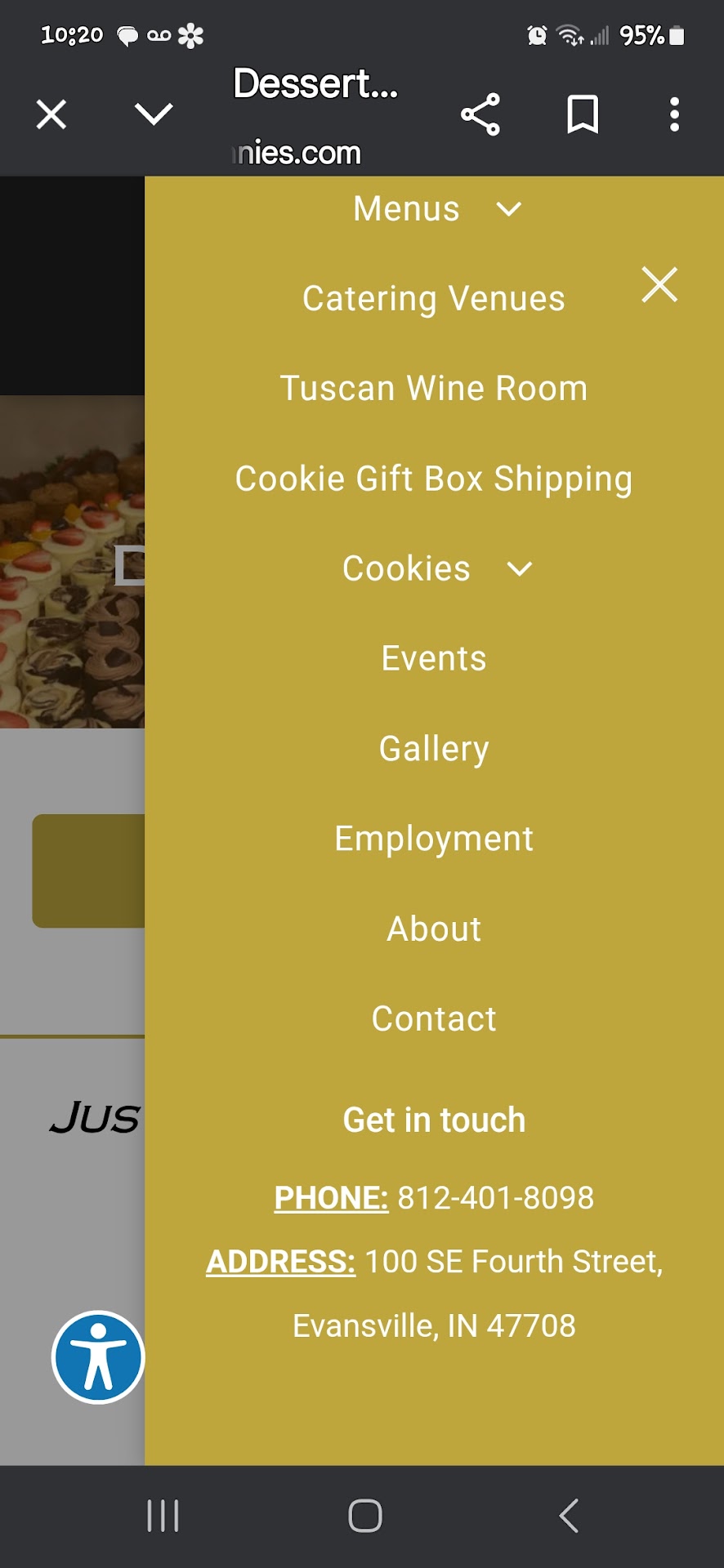Image resolution: width=724 pixels, height=1568 pixels.
Task: Open the browser overflow menu
Action: [x=674, y=114]
